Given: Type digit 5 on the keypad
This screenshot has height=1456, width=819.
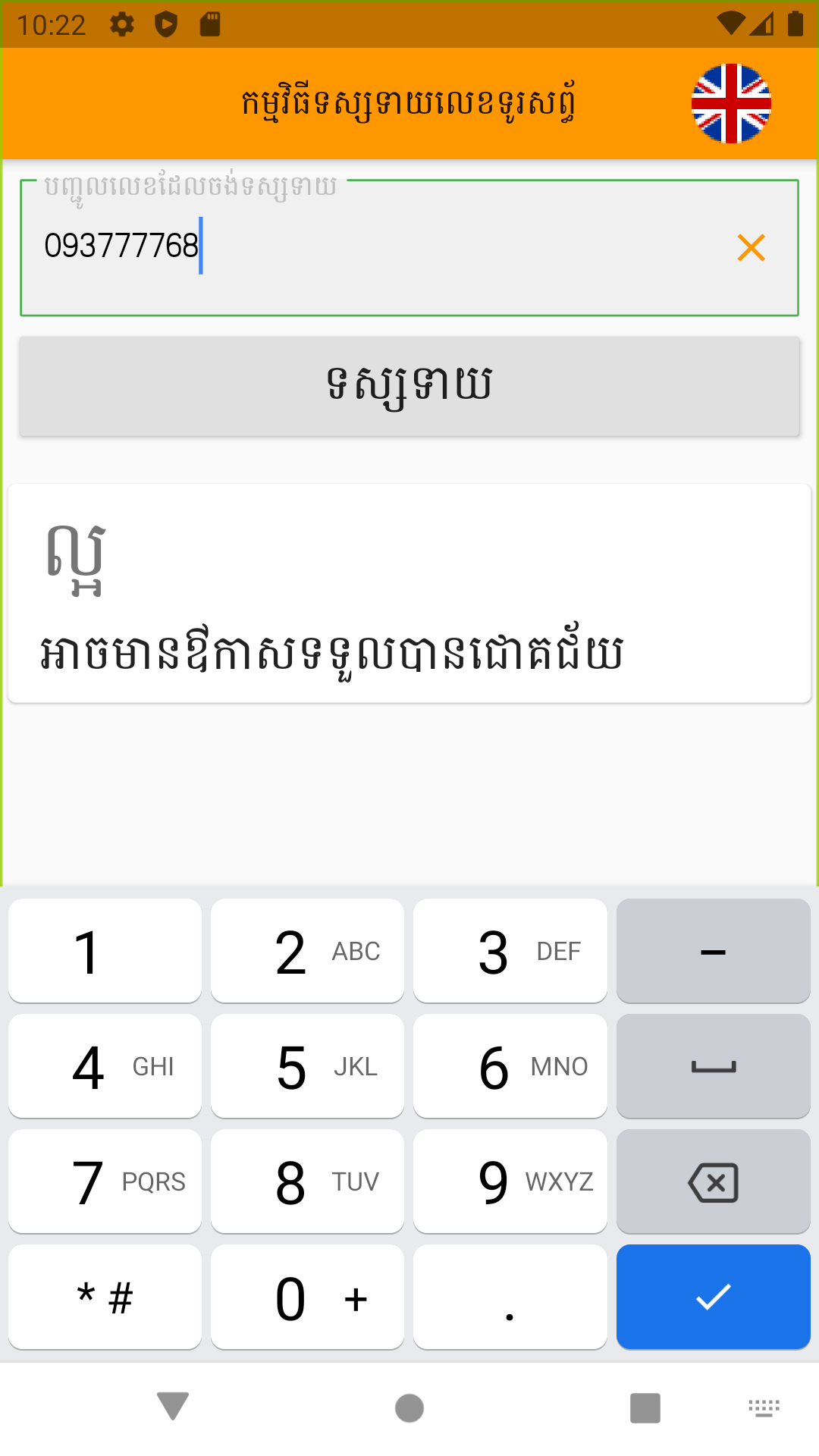Looking at the screenshot, I should (307, 1066).
